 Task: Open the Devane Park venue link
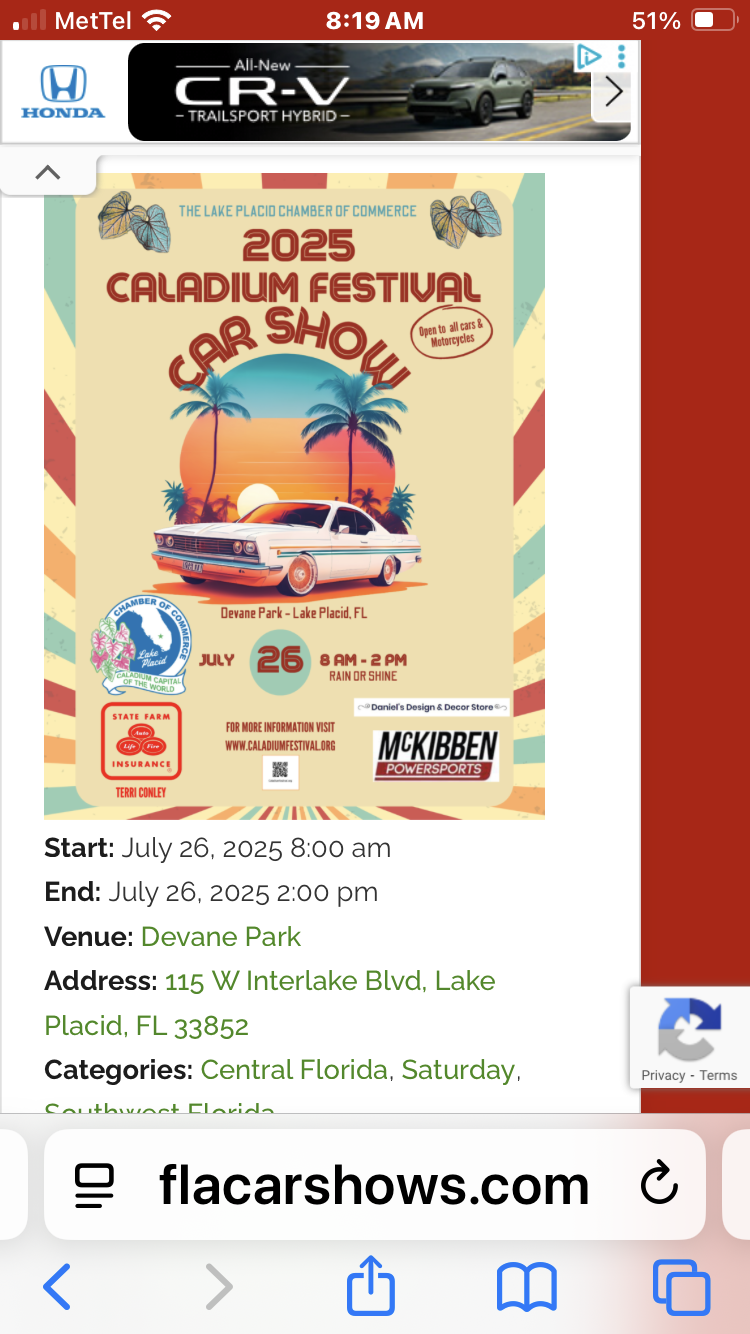221,937
